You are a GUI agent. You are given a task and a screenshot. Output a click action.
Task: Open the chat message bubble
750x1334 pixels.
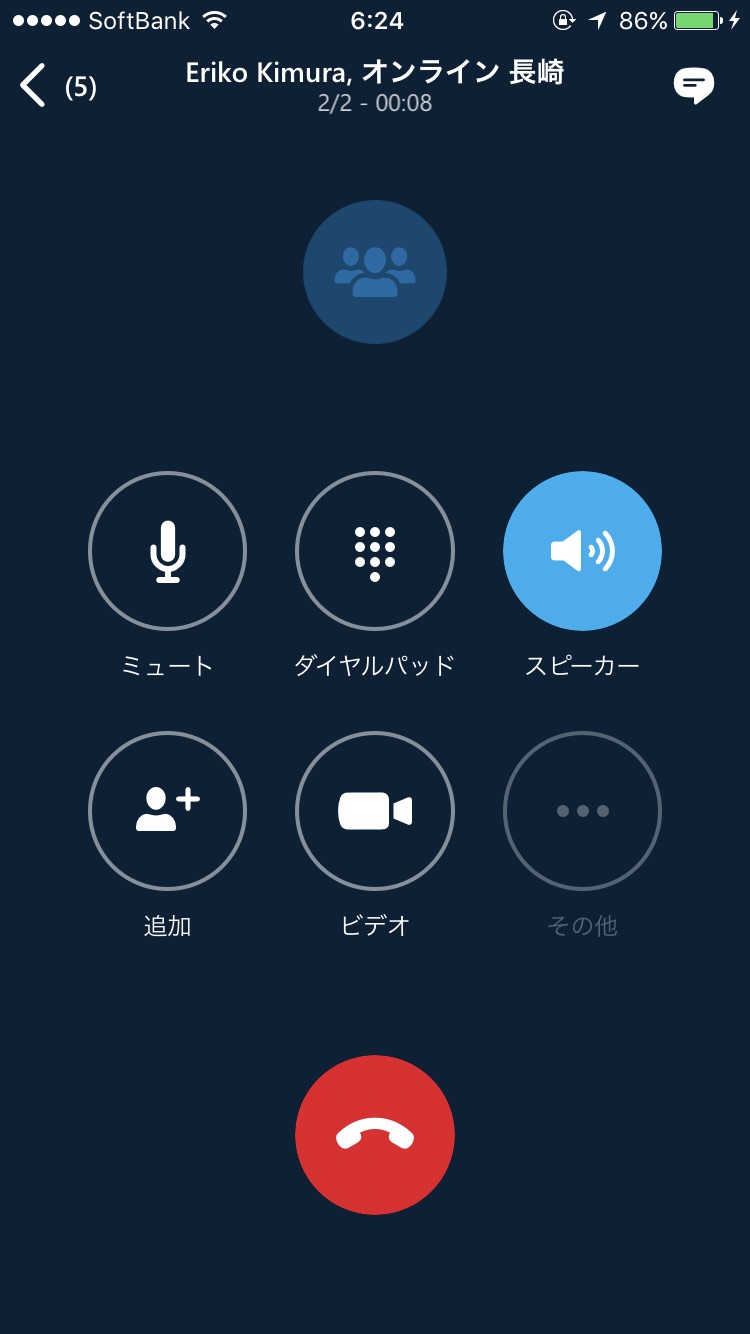(x=693, y=86)
